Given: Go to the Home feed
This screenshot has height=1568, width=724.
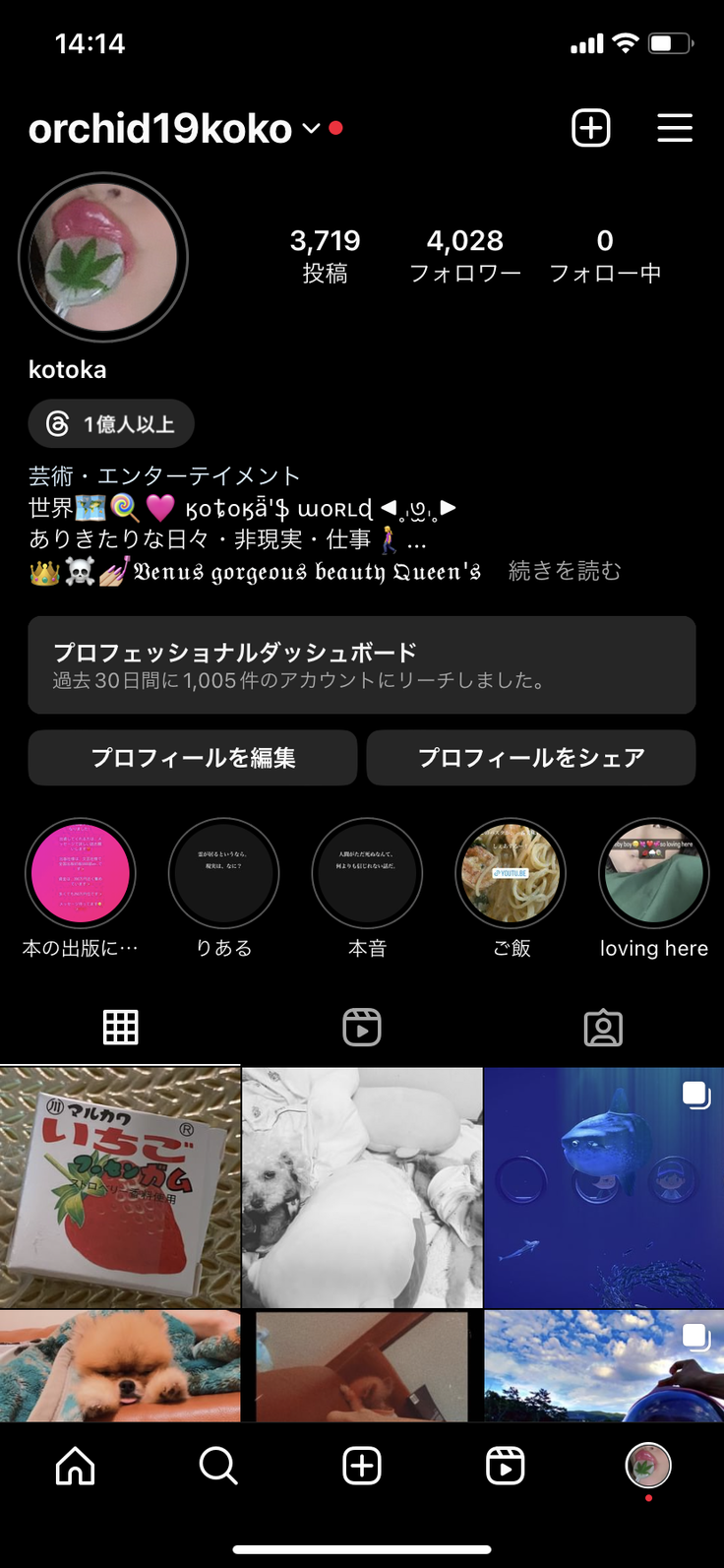Looking at the screenshot, I should pyautogui.click(x=76, y=1467).
